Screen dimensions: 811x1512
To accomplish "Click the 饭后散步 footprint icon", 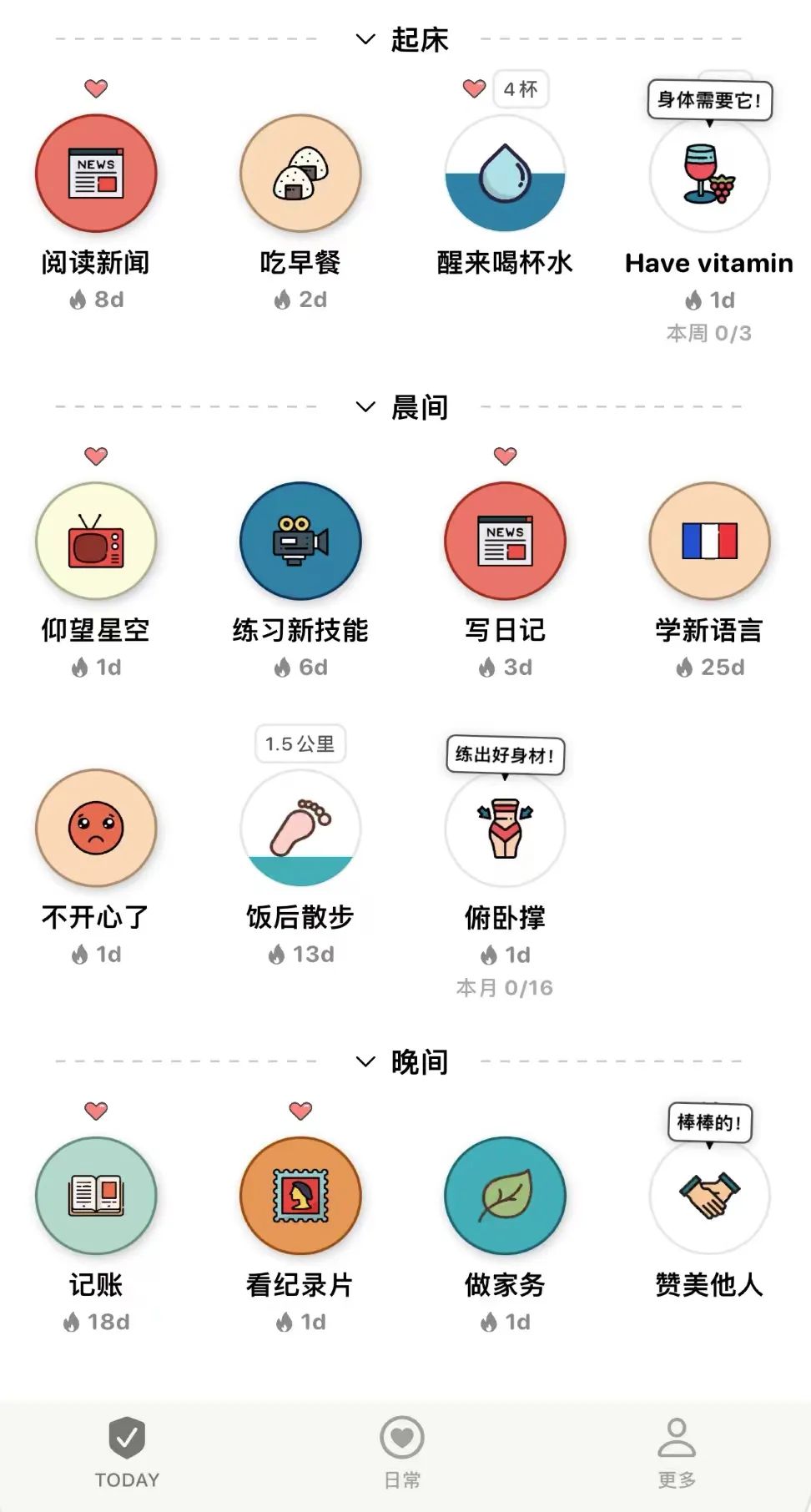I will click(x=300, y=829).
